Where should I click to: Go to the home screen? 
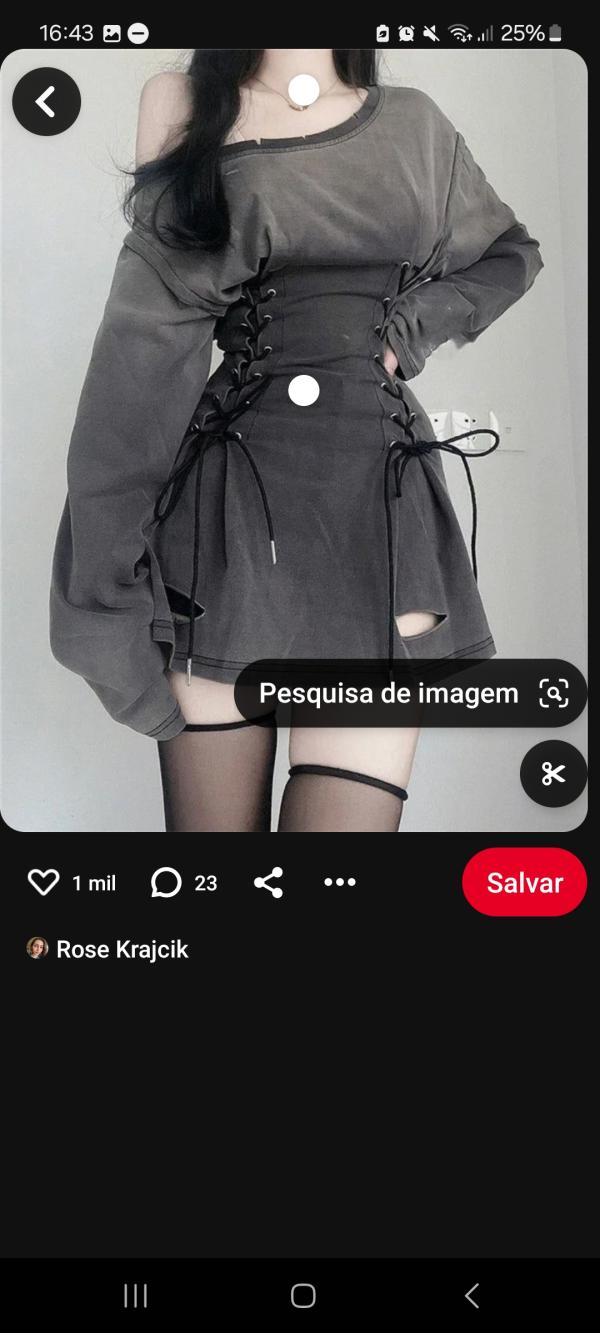coord(303,1296)
